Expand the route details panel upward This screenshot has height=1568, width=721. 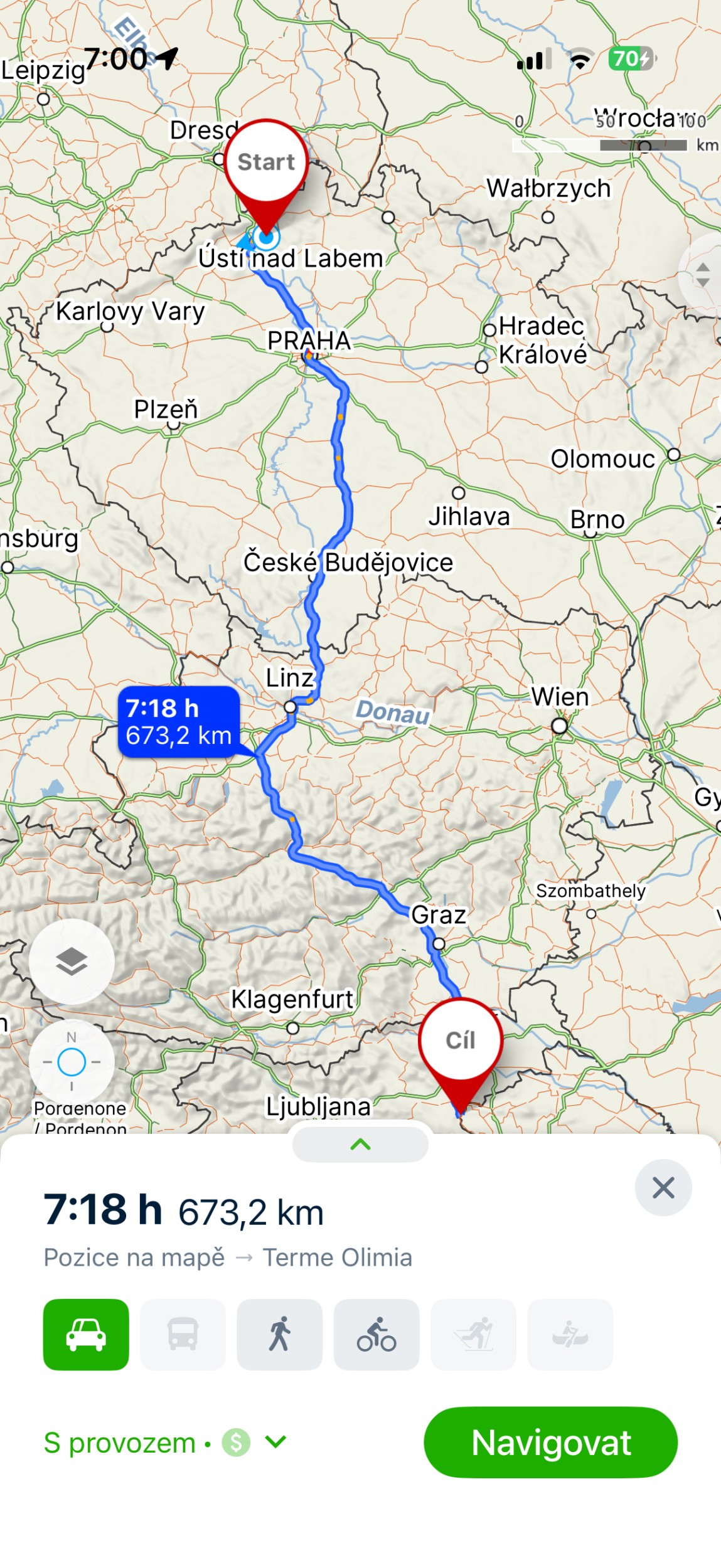coord(360,1144)
